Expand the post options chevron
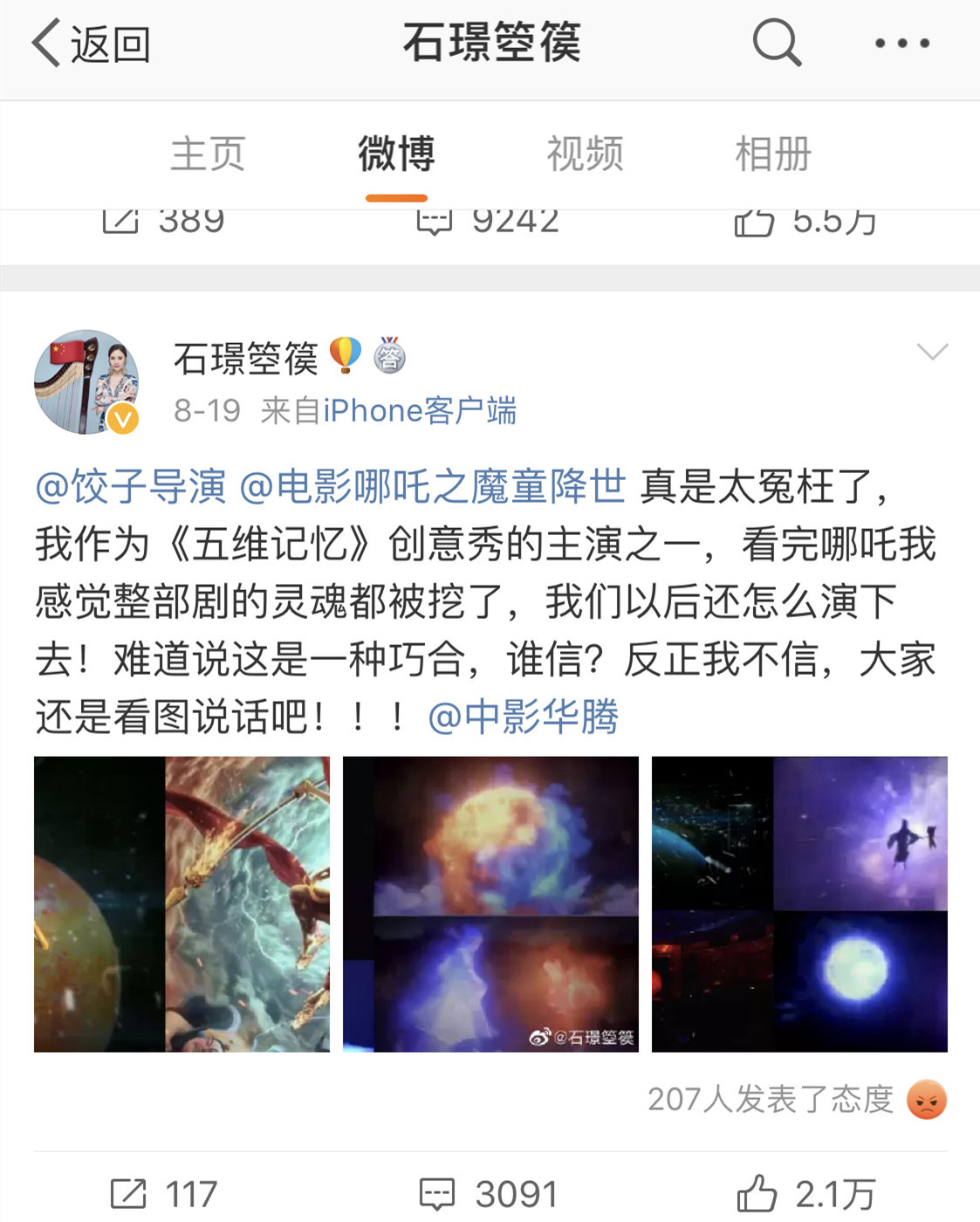 pos(935,354)
